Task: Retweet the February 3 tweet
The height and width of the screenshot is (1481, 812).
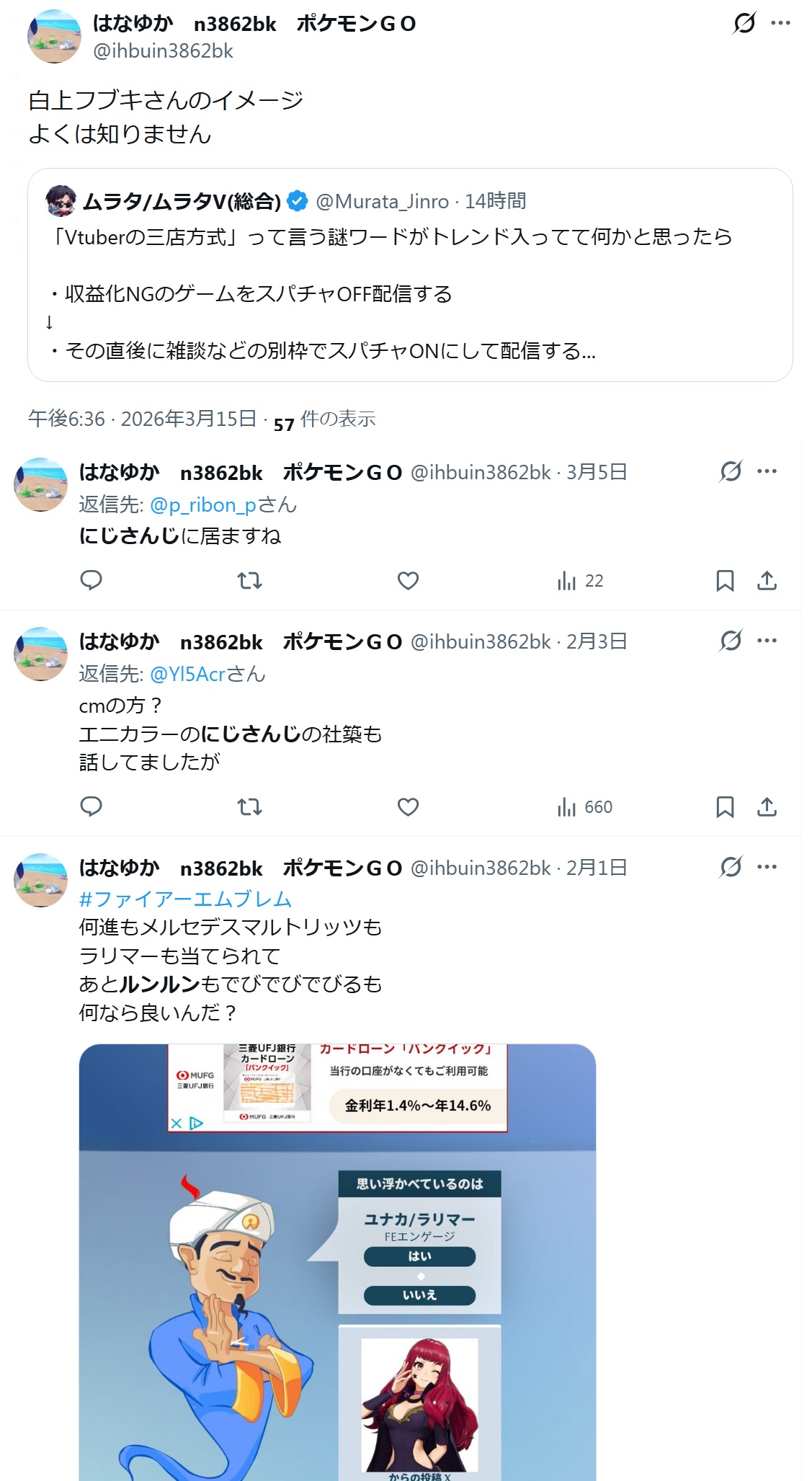Action: point(249,807)
